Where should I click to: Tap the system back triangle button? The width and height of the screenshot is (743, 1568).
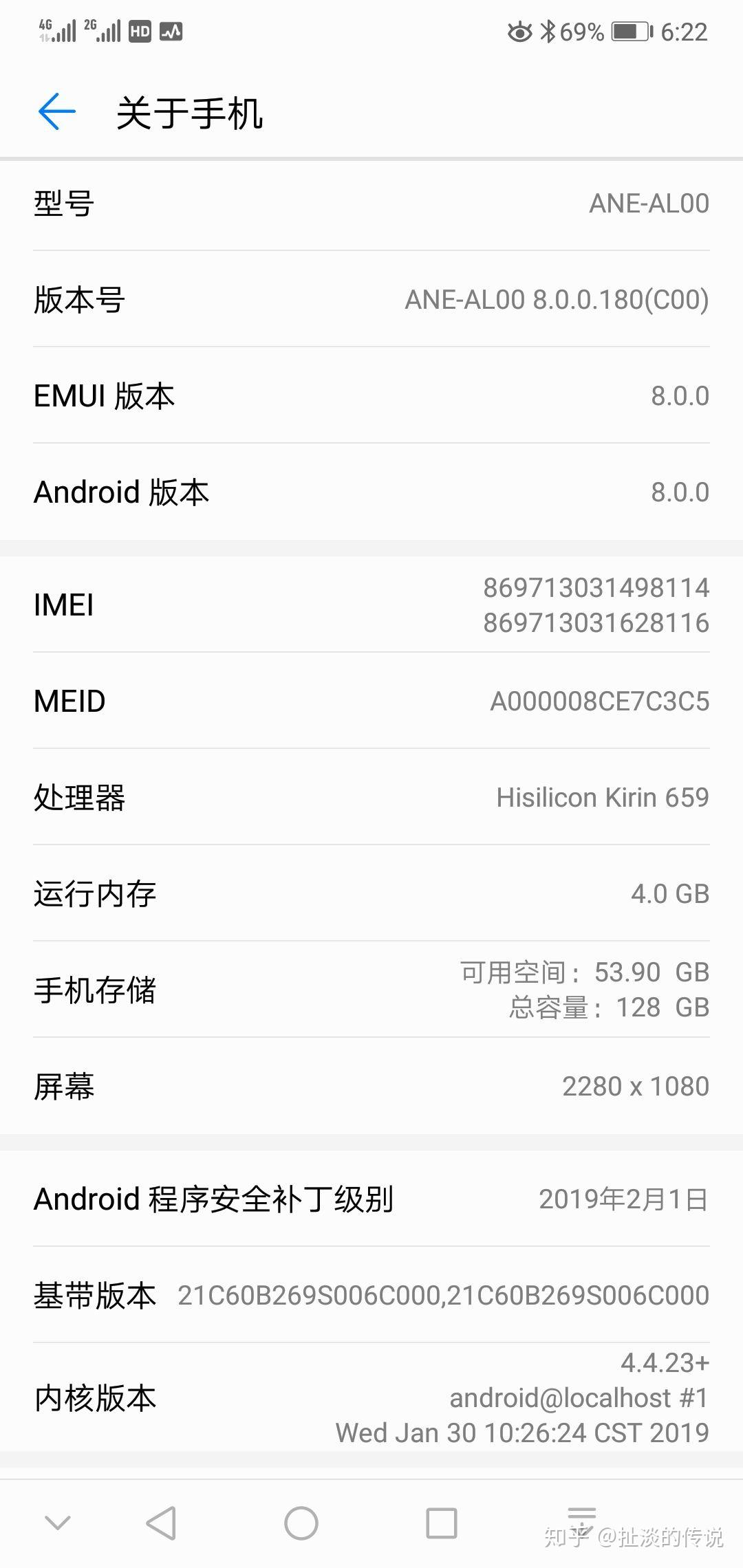click(x=162, y=1523)
